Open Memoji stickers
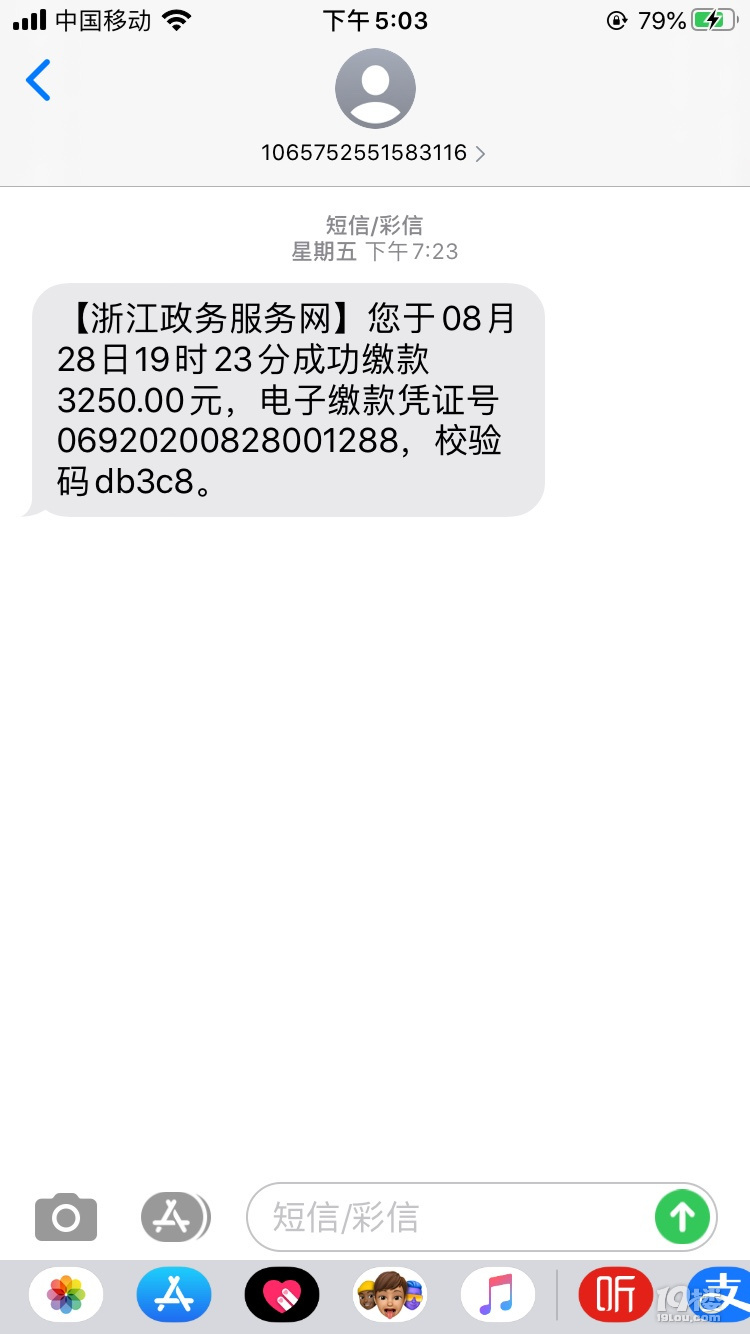 (390, 1295)
